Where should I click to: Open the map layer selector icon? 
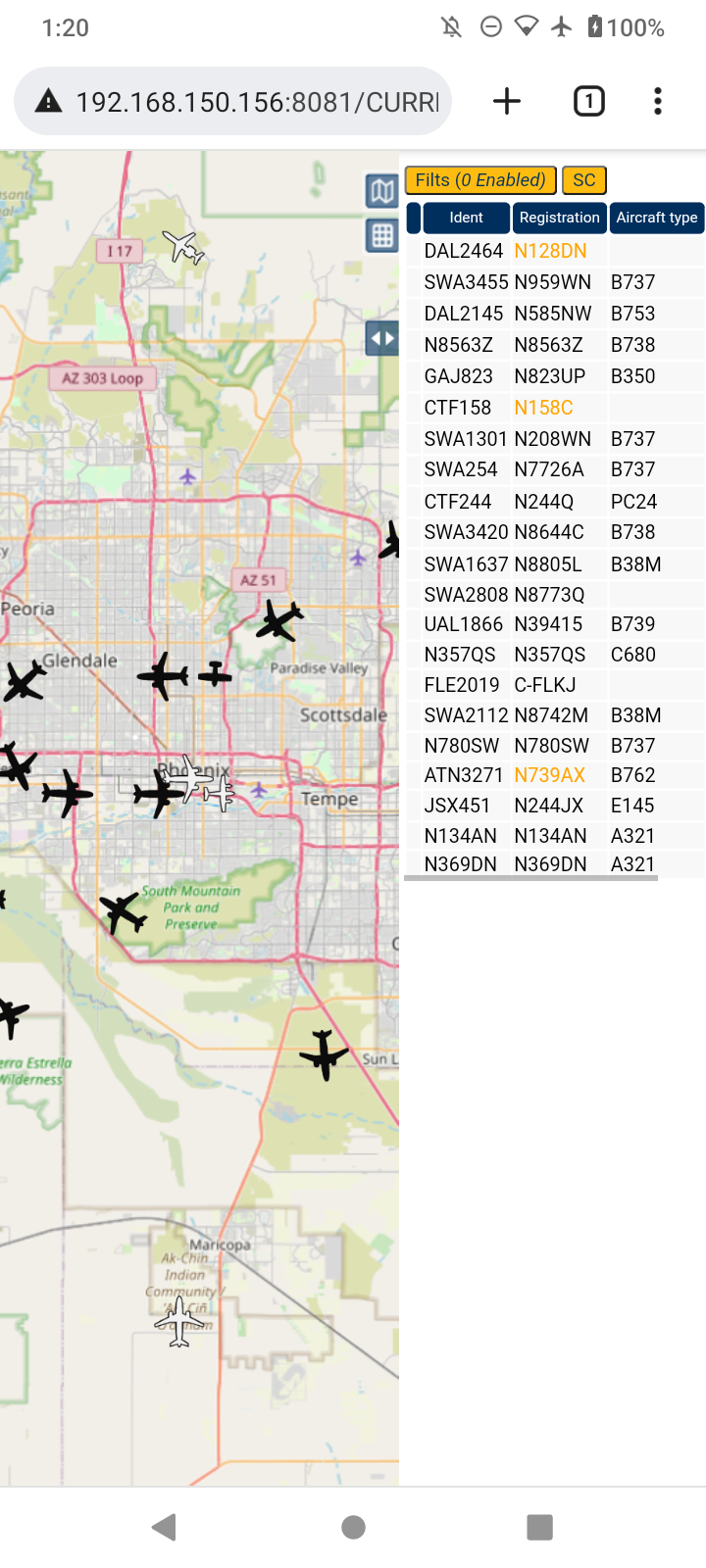click(x=381, y=190)
